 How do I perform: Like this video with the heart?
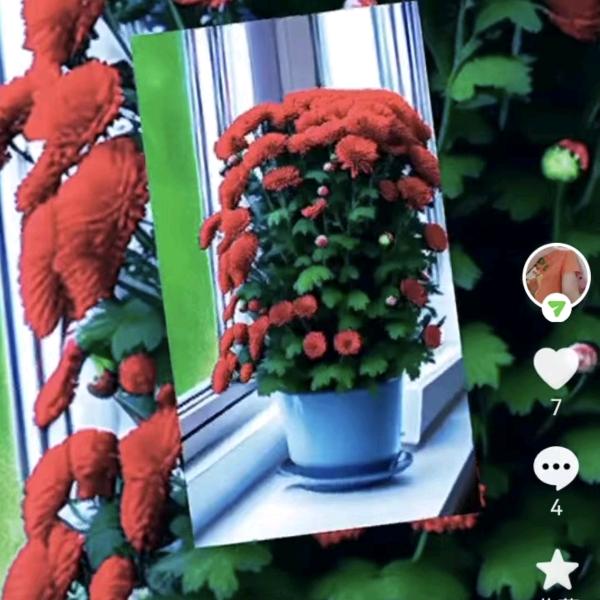point(556,368)
